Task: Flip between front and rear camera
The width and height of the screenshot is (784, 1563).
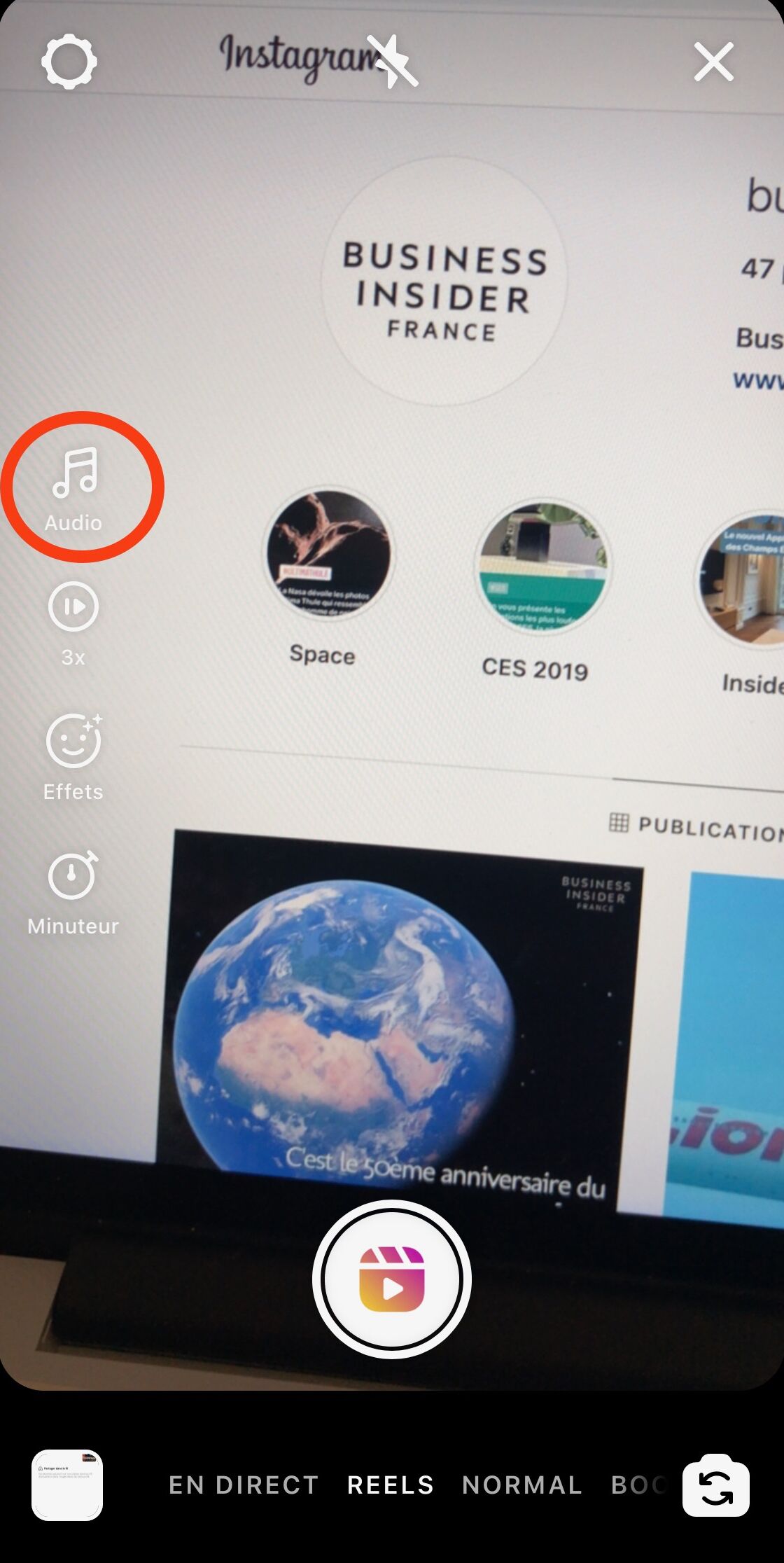Action: click(x=715, y=1485)
